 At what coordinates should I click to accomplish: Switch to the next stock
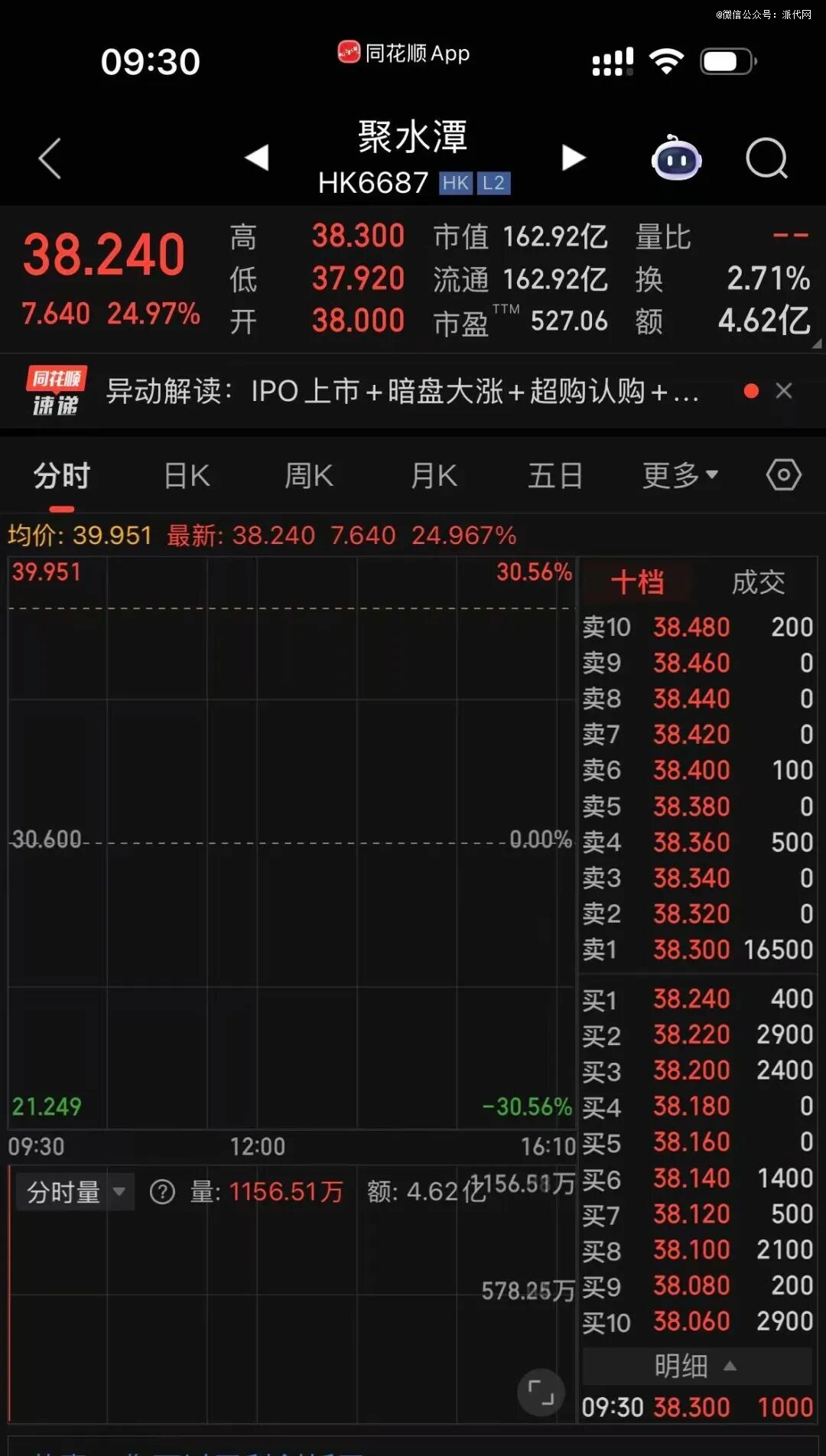coord(573,158)
